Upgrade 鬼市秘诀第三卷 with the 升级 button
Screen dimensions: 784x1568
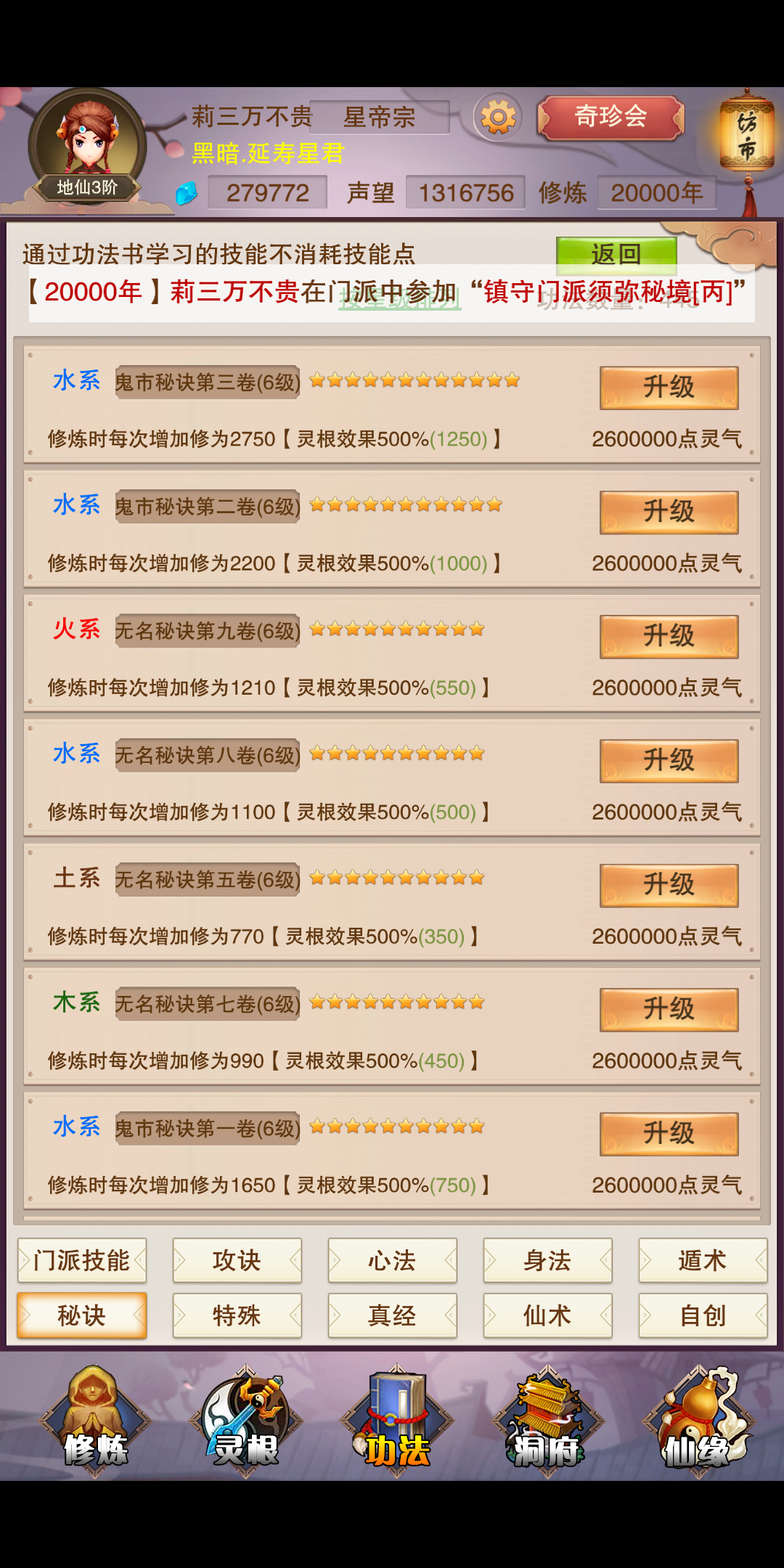tap(668, 387)
